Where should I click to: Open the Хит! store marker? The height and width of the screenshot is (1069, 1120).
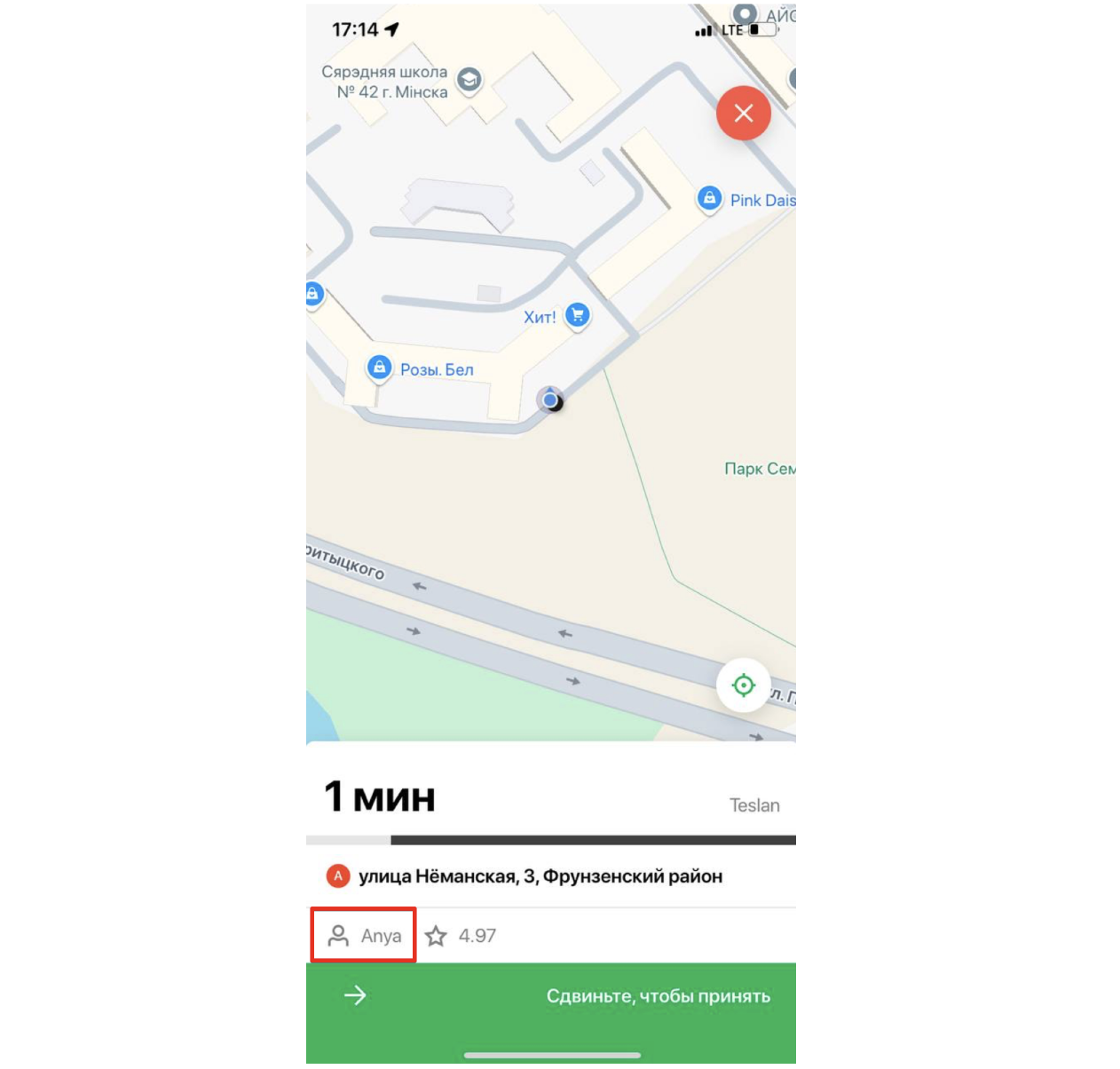click(578, 314)
